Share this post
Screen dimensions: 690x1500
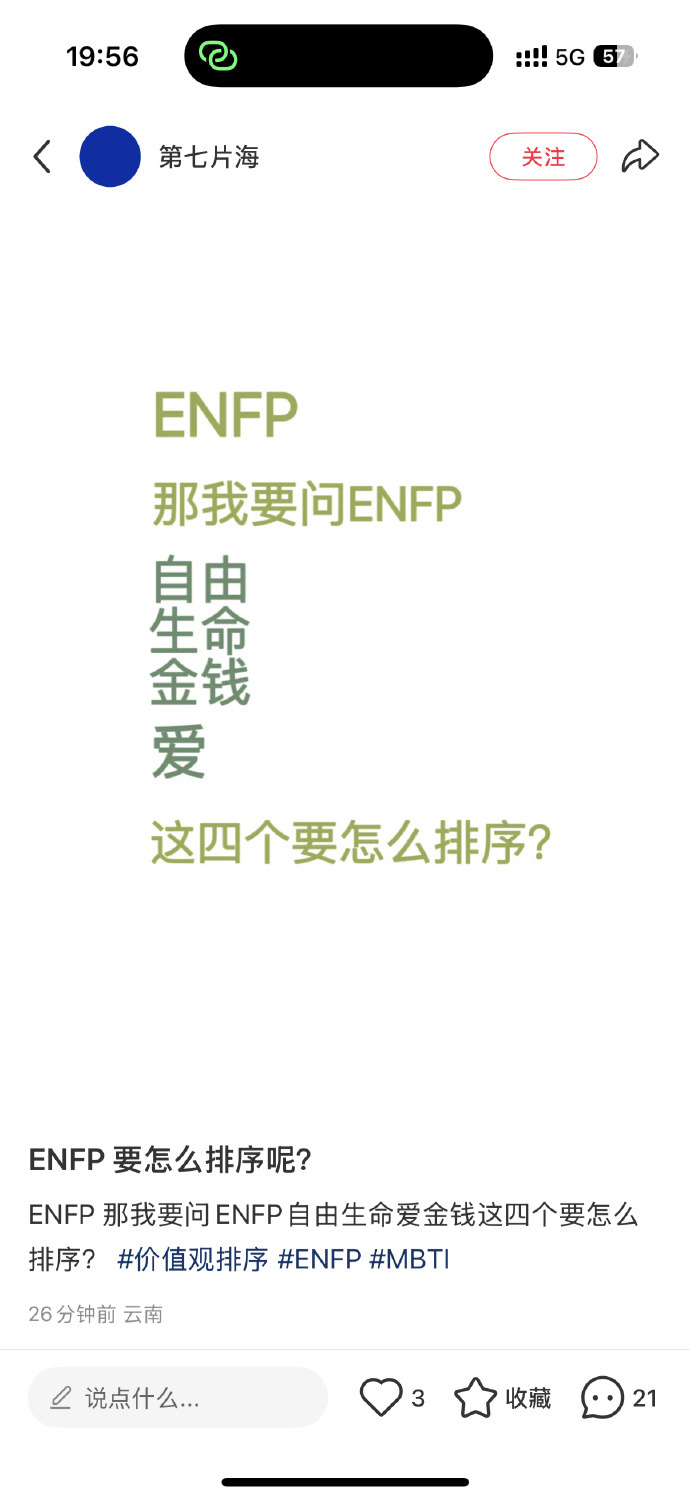pyautogui.click(x=640, y=157)
